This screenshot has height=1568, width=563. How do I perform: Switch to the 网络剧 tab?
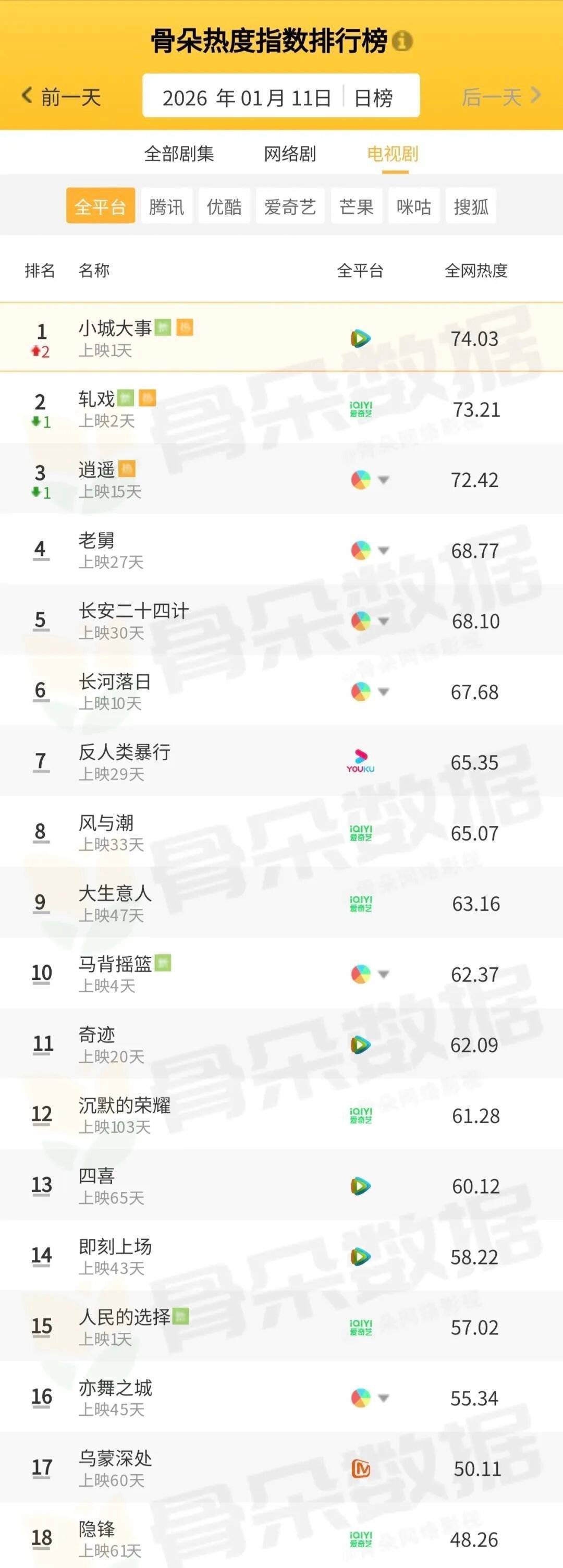[x=290, y=153]
